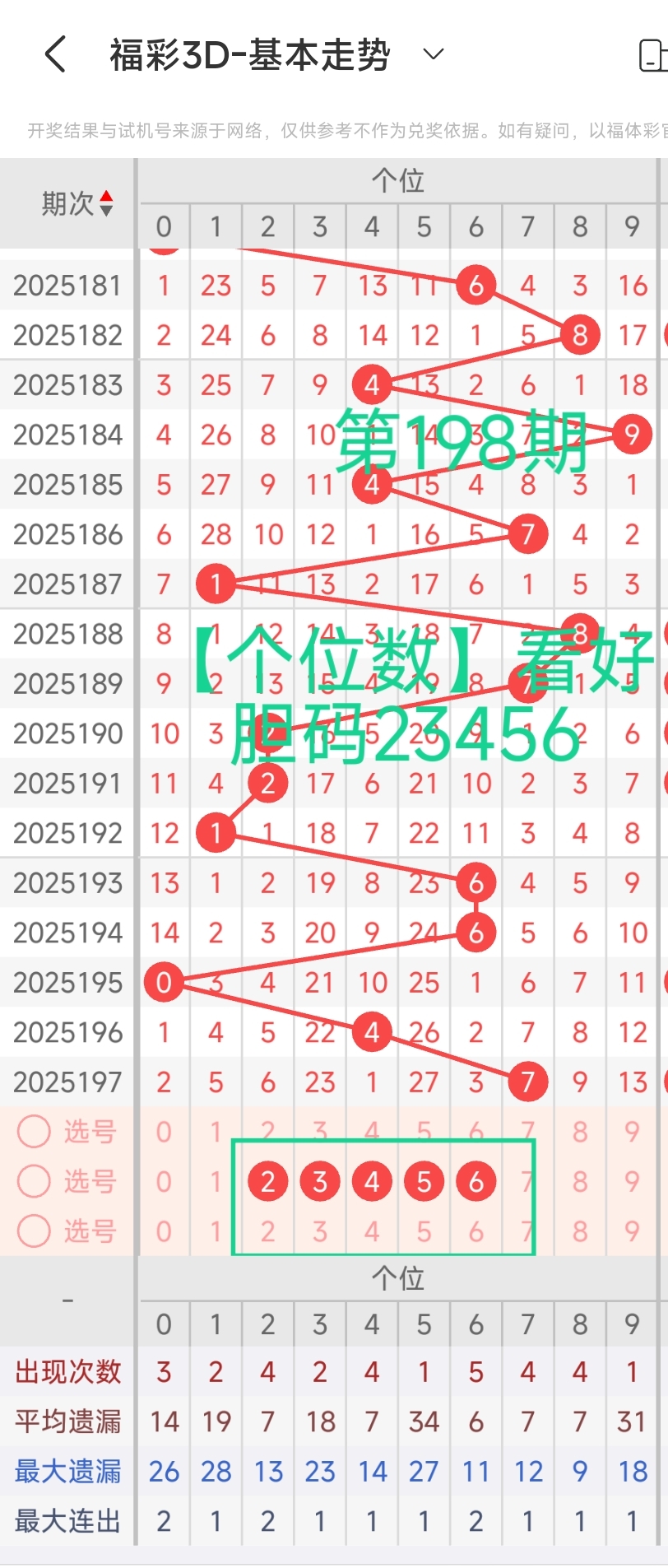Tap the 个位 column header
The height and width of the screenshot is (1568, 668).
(401, 180)
